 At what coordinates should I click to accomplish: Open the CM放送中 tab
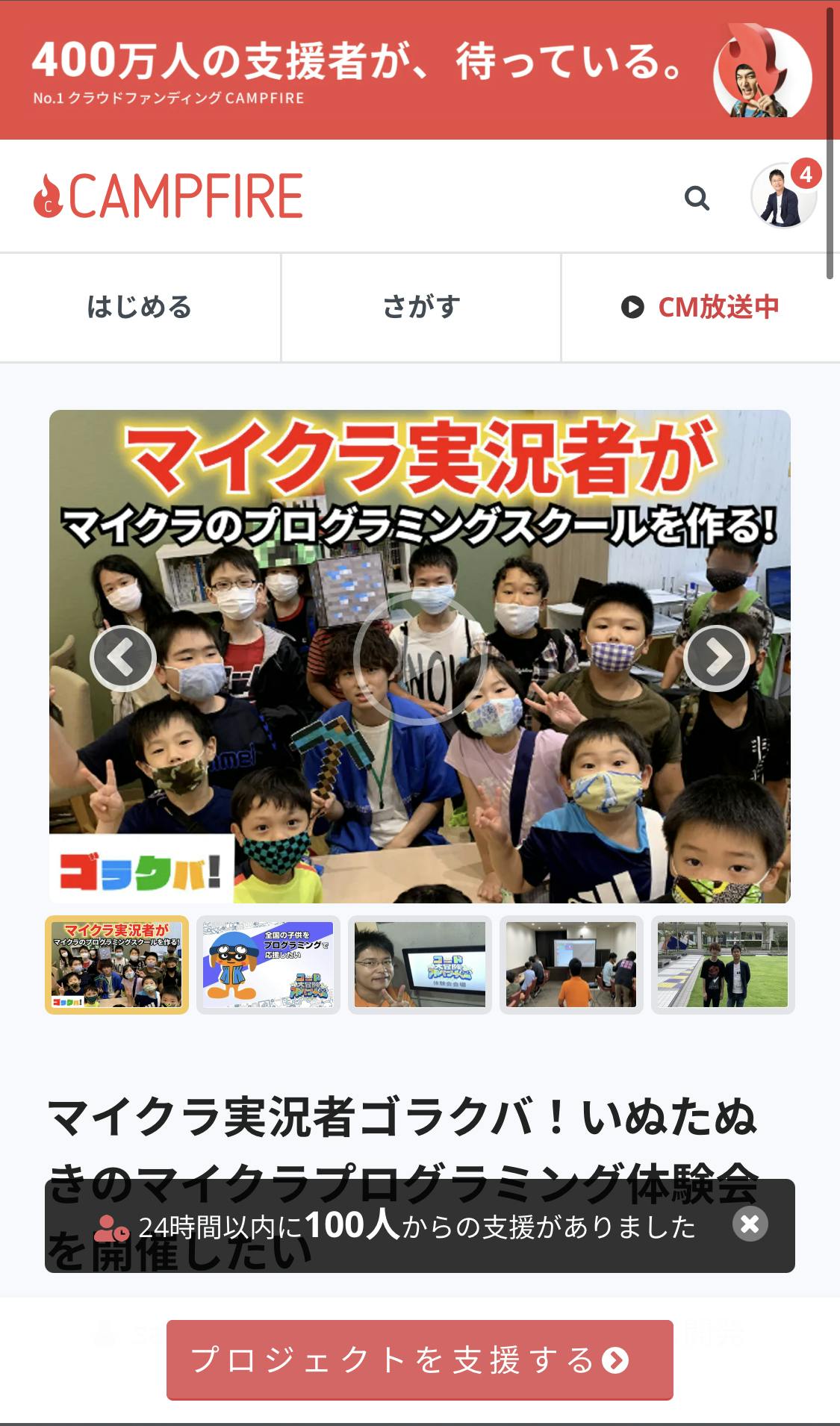coord(700,308)
